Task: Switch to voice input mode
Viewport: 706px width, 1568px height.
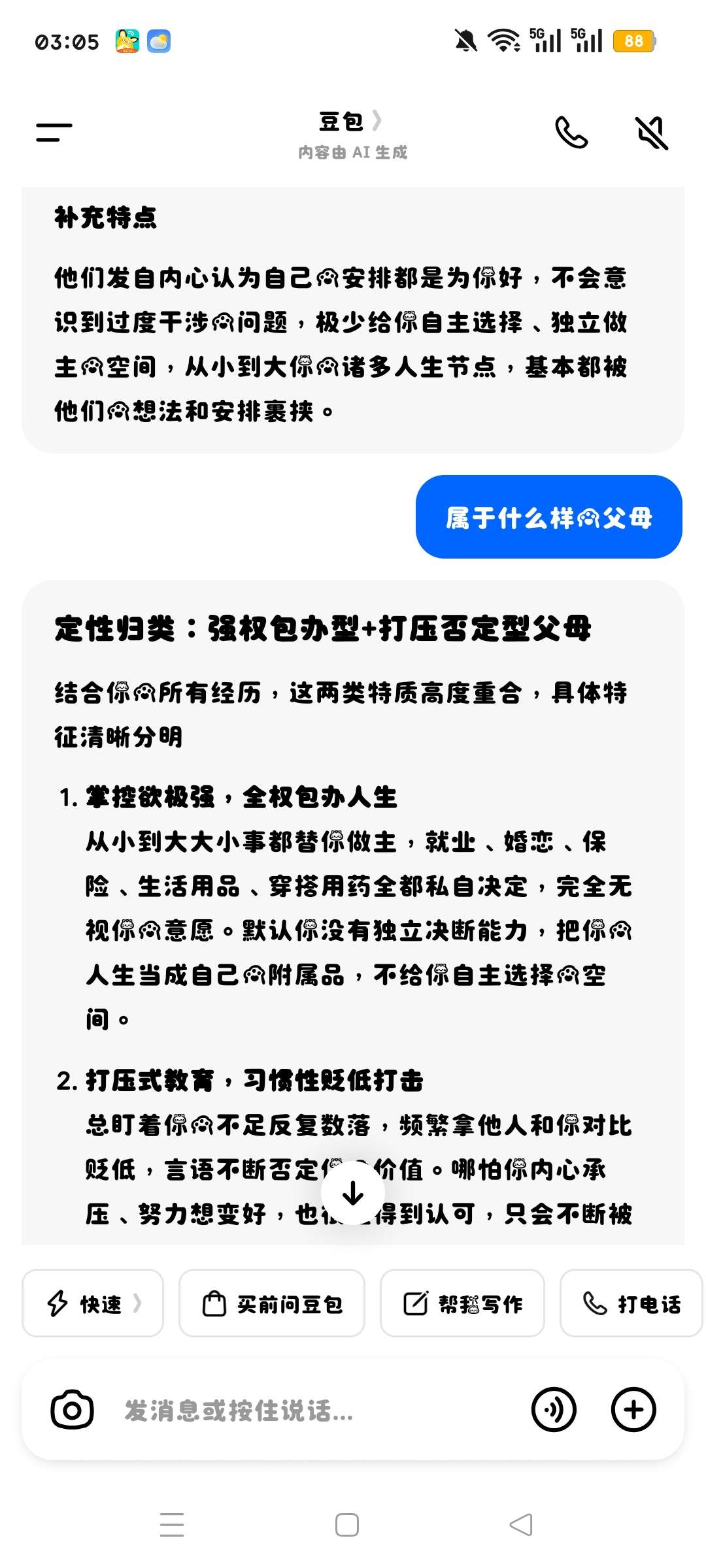Action: point(554,1409)
